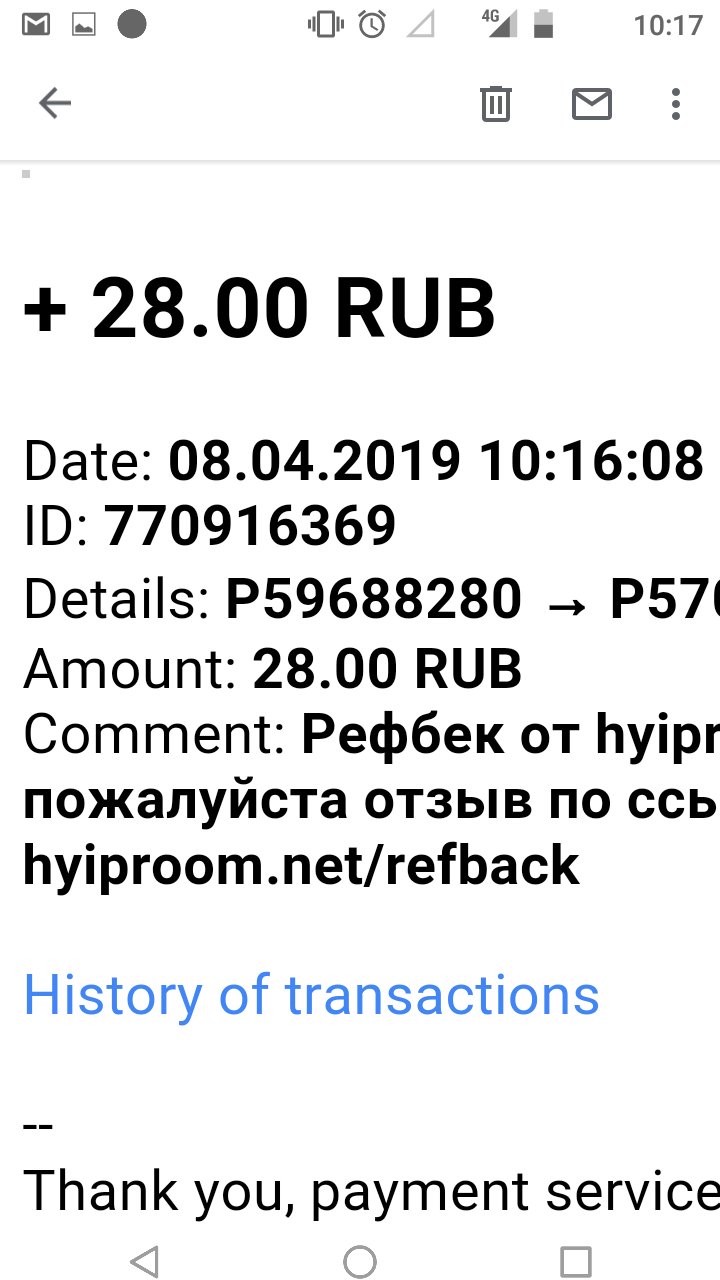Go back to the inbox
This screenshot has width=720, height=1280.
[55, 103]
